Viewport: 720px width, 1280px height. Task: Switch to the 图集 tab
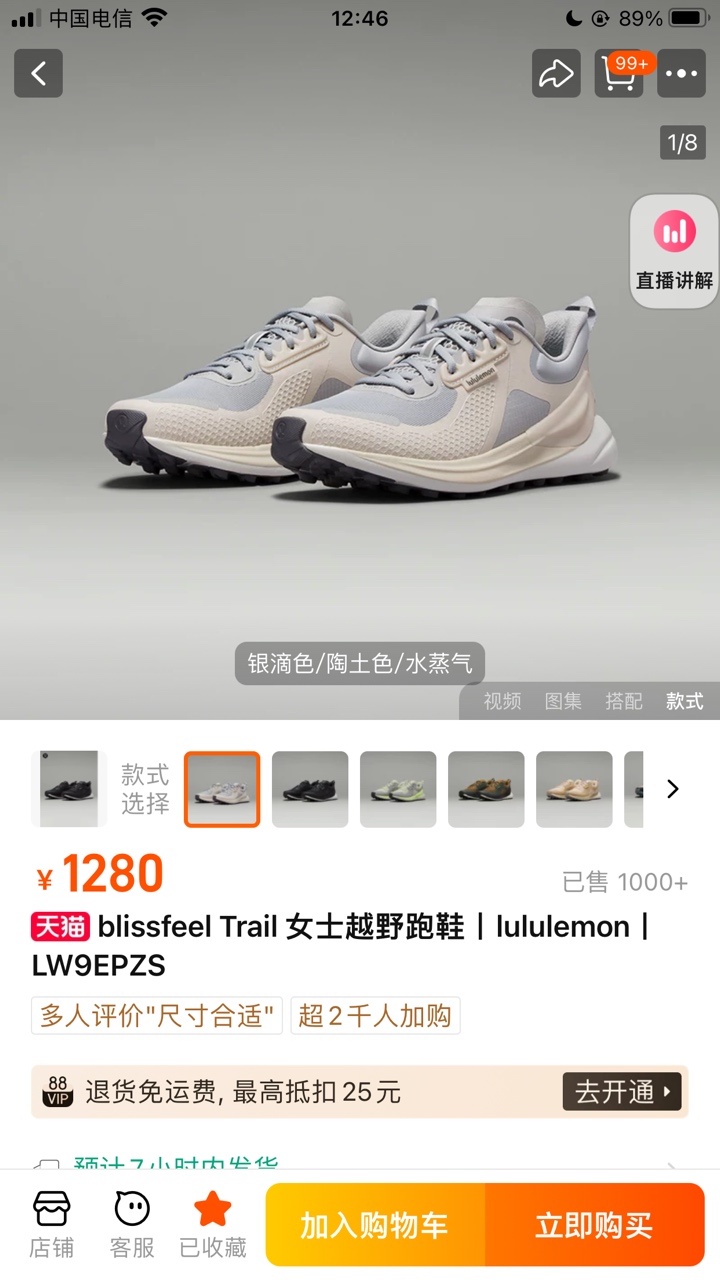tap(563, 701)
